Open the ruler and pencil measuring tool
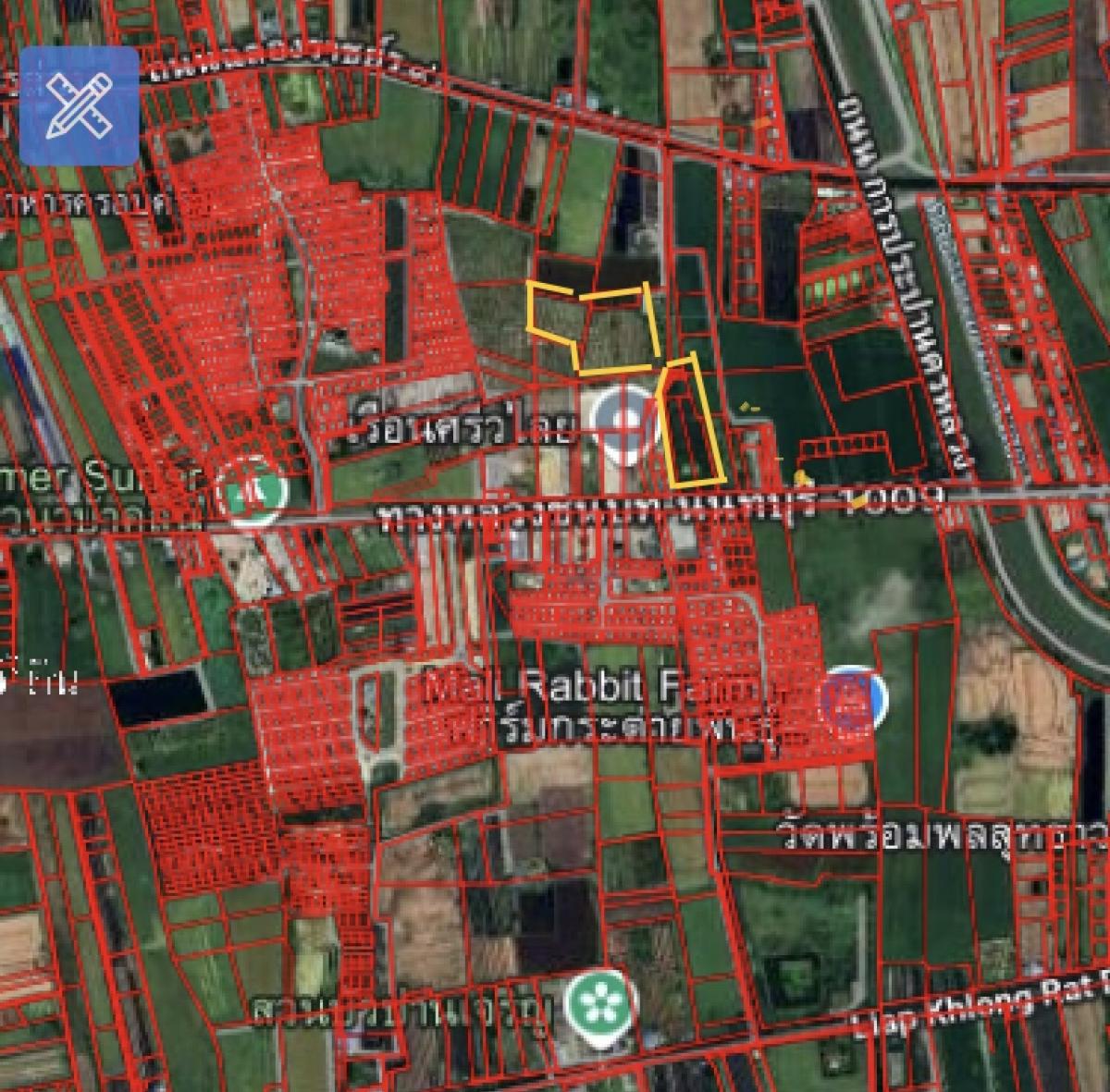Image resolution: width=1110 pixels, height=1092 pixels. click(x=80, y=105)
